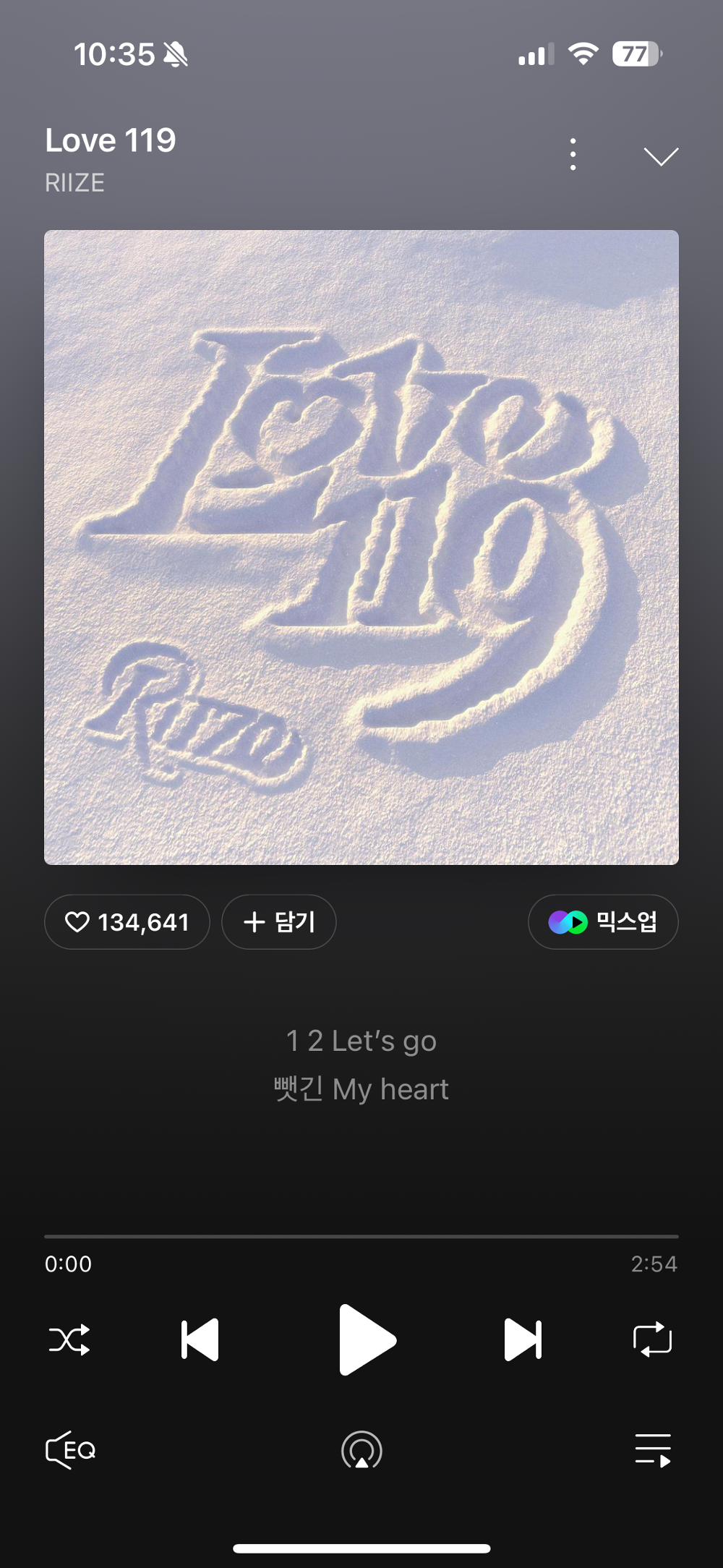
Task: Seek using the playback progress bar
Action: coord(361,1234)
